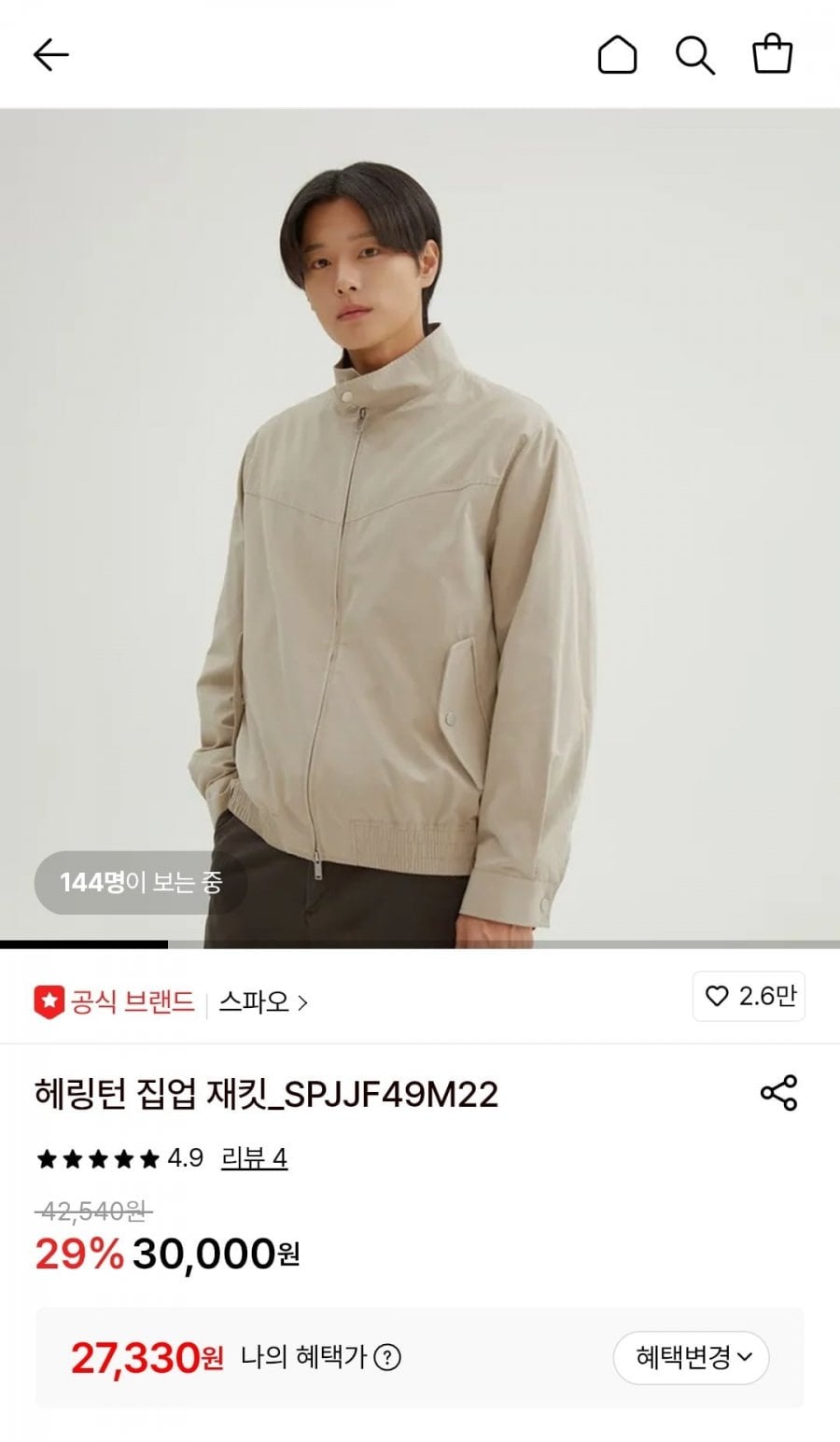Like this product with the 2.6만 heart

749,997
